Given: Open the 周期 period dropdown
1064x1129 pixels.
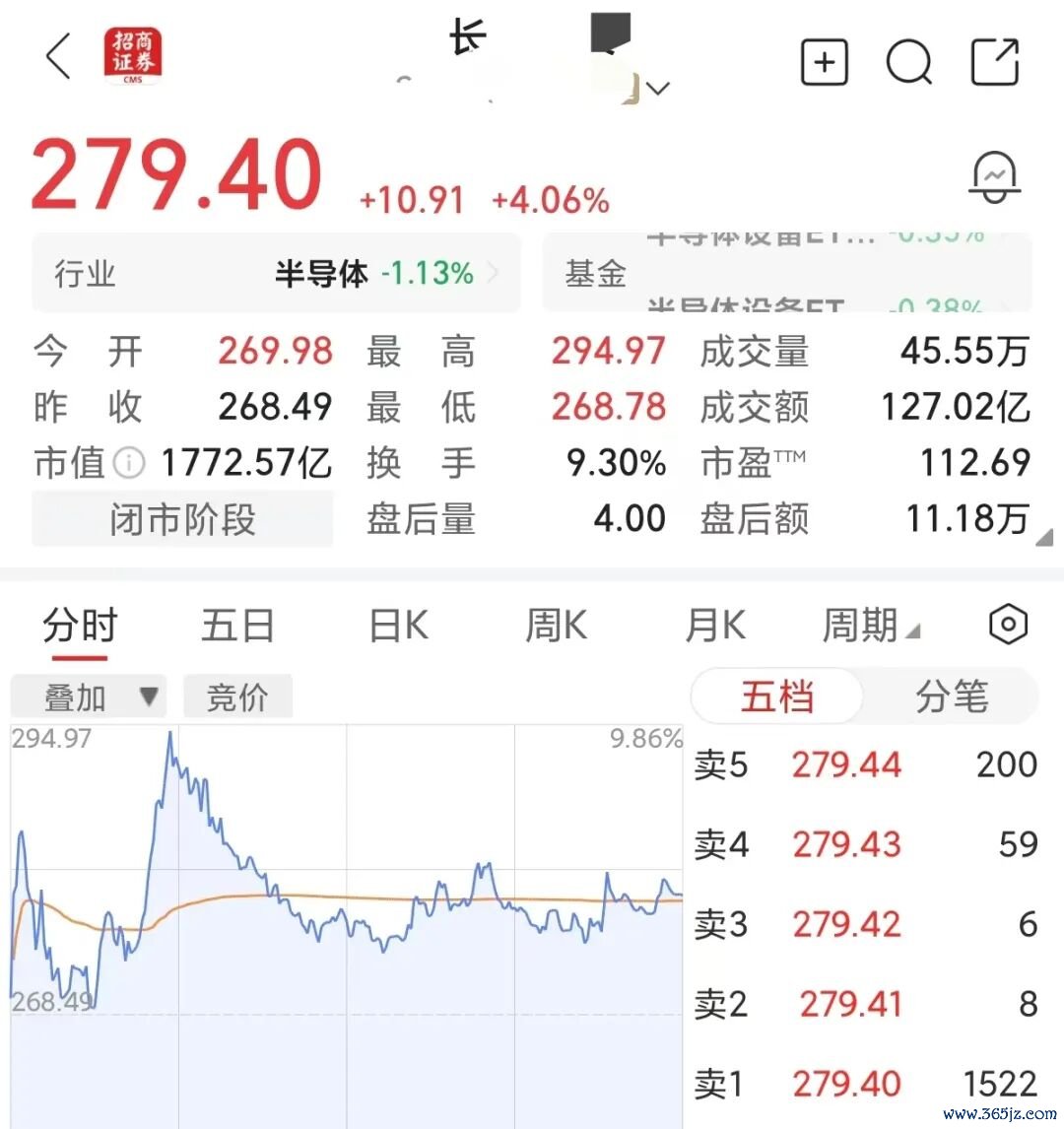Looking at the screenshot, I should click(871, 625).
